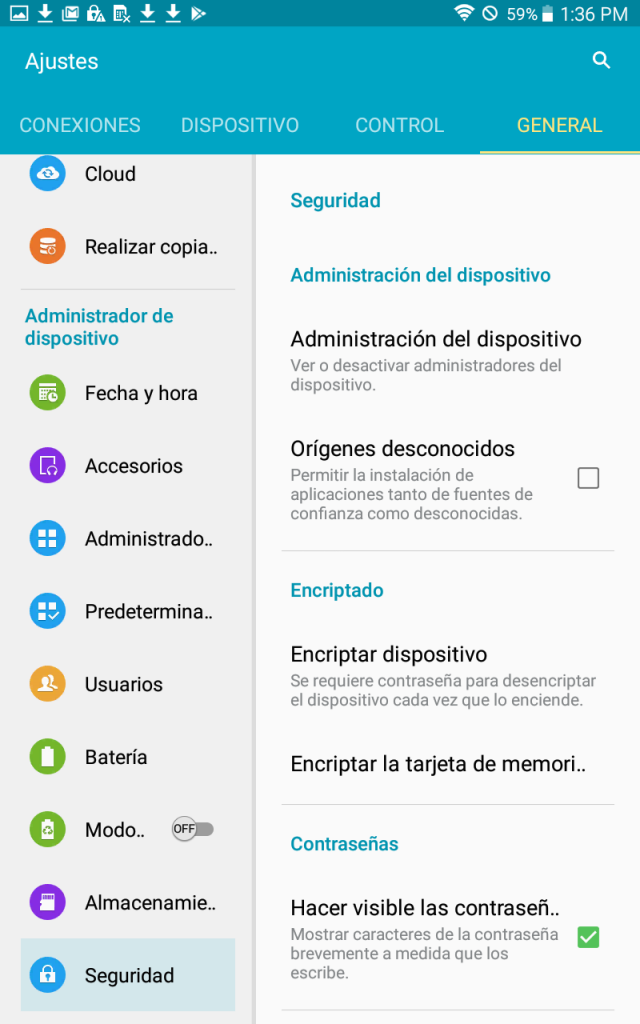Viewport: 640px width, 1024px height.
Task: Select the GENERAL tab
Action: [560, 125]
